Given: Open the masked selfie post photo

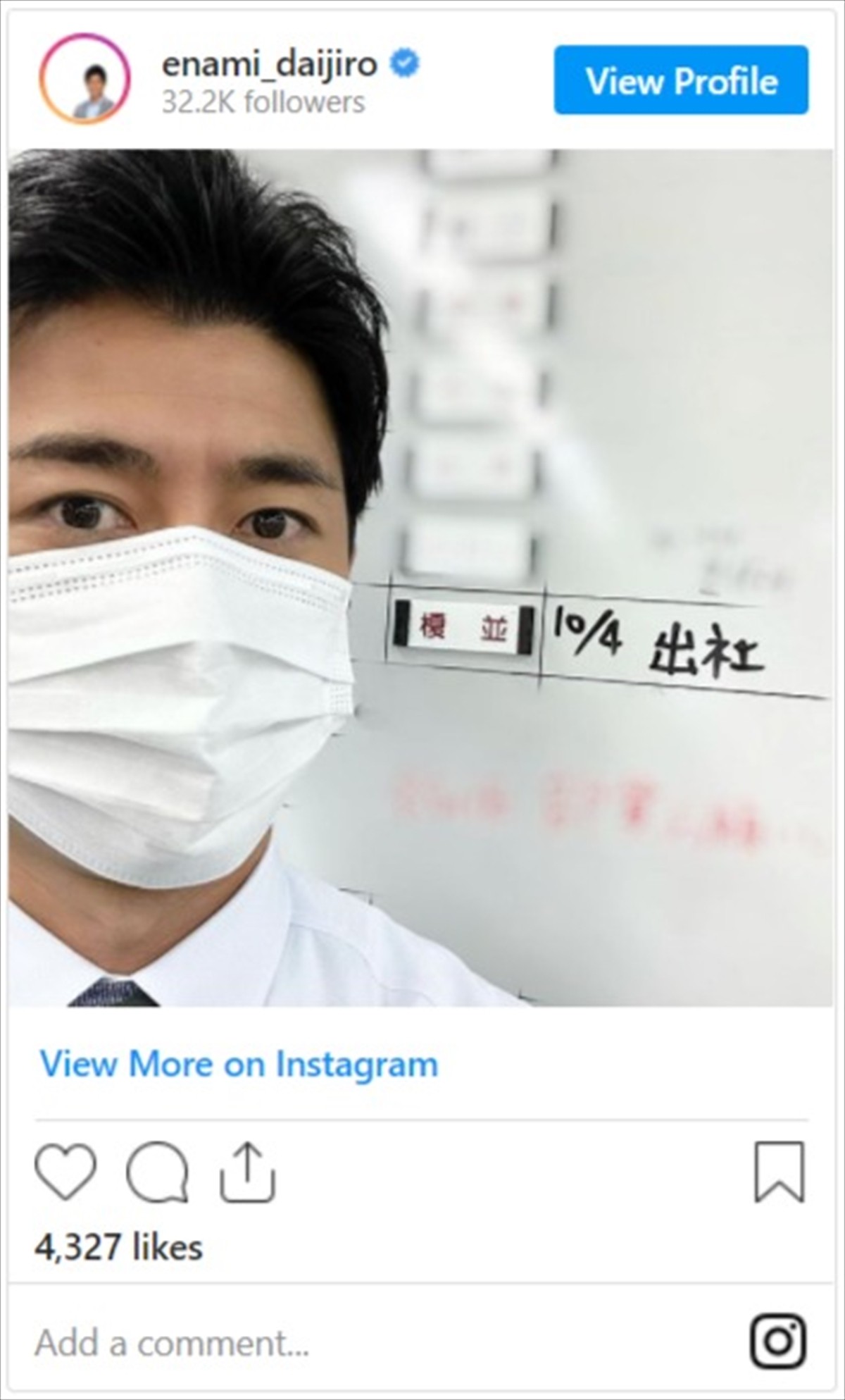Looking at the screenshot, I should click(x=420, y=578).
